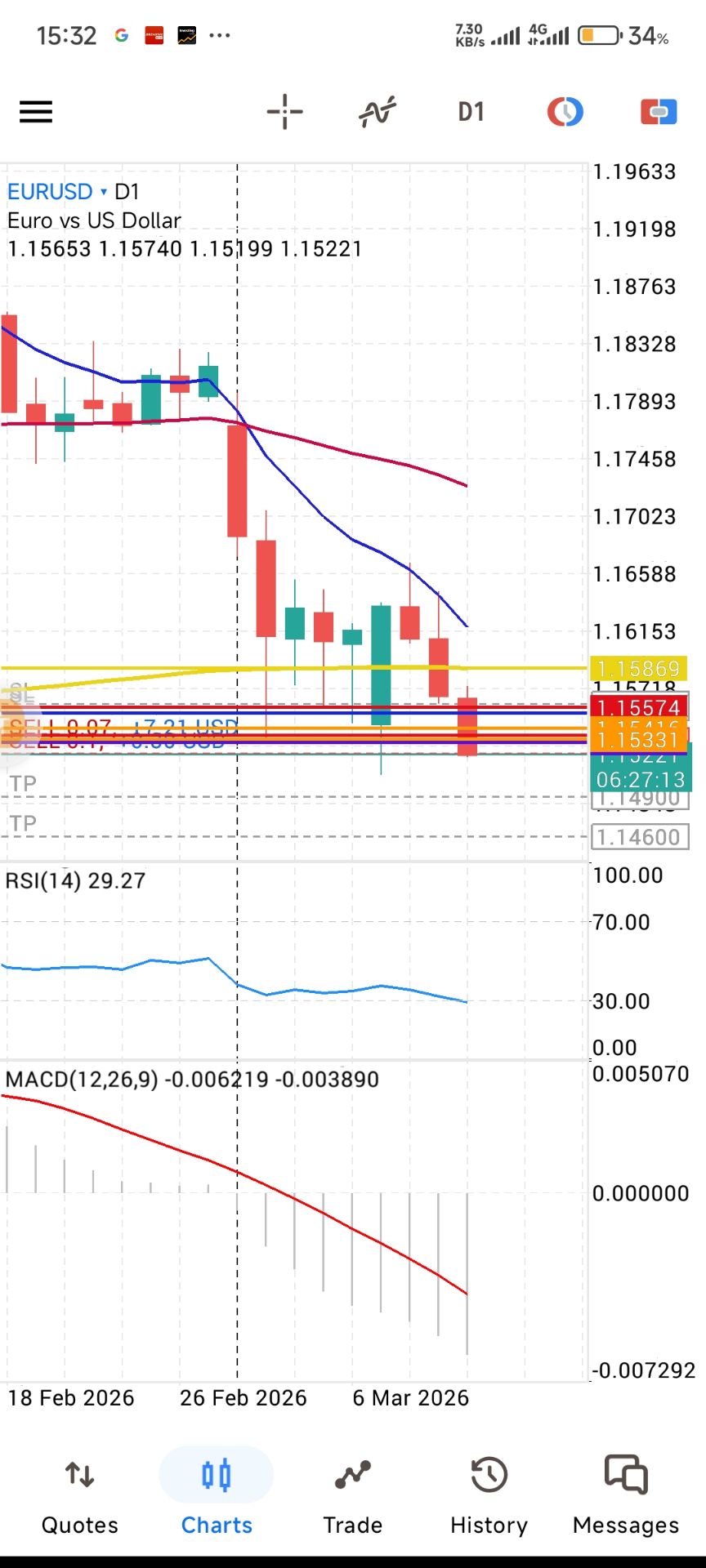Select the EURUSD symbol dropdown
Screen dimensions: 706x1568
tap(57, 192)
